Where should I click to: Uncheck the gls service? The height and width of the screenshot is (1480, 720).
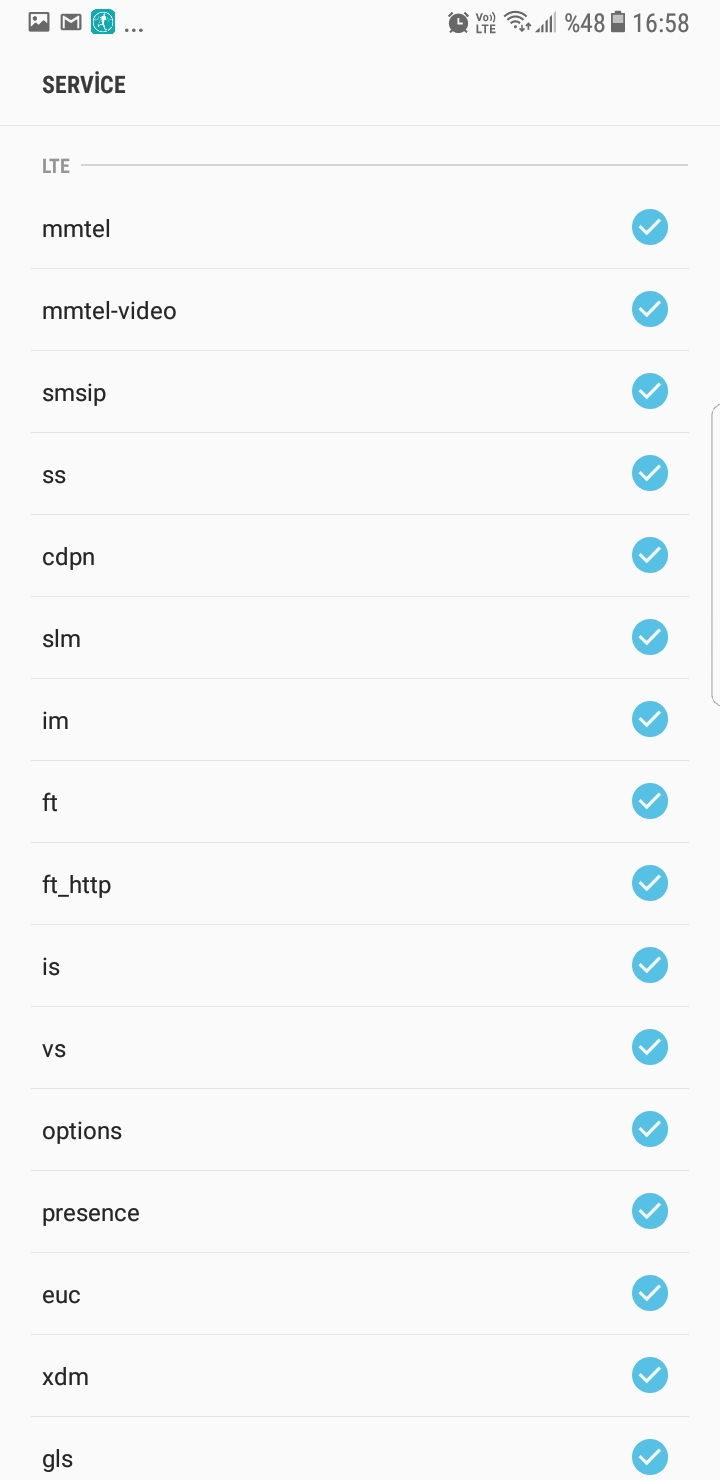tap(649, 1457)
